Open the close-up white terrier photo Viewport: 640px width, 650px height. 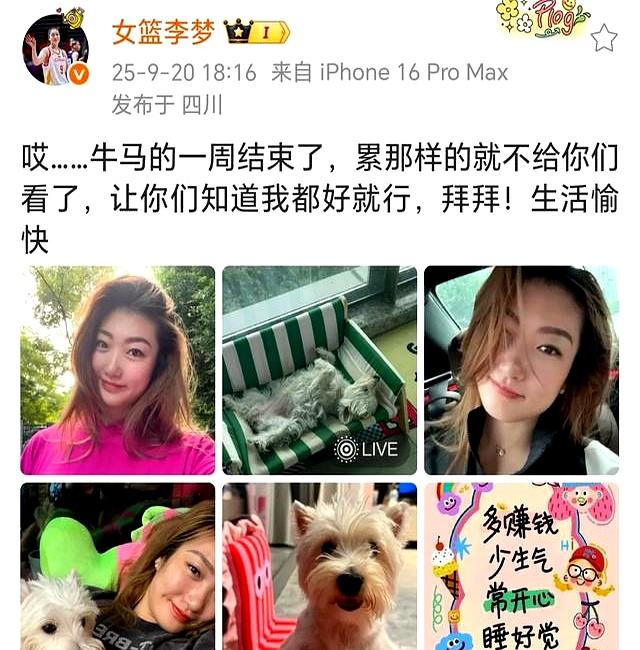point(319,566)
